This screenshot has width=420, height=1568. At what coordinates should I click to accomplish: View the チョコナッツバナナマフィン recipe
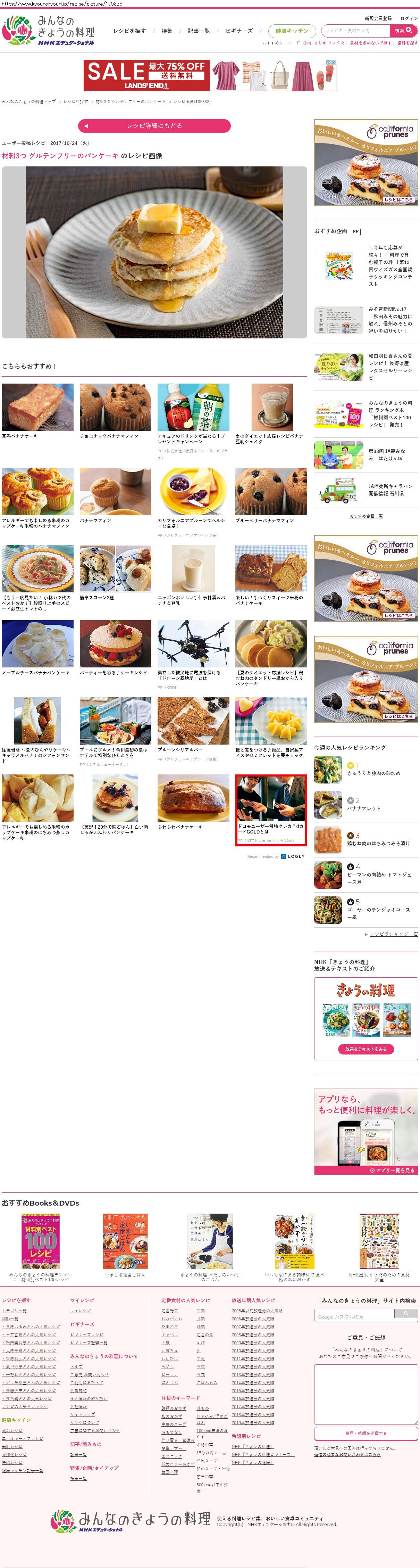pos(116,407)
